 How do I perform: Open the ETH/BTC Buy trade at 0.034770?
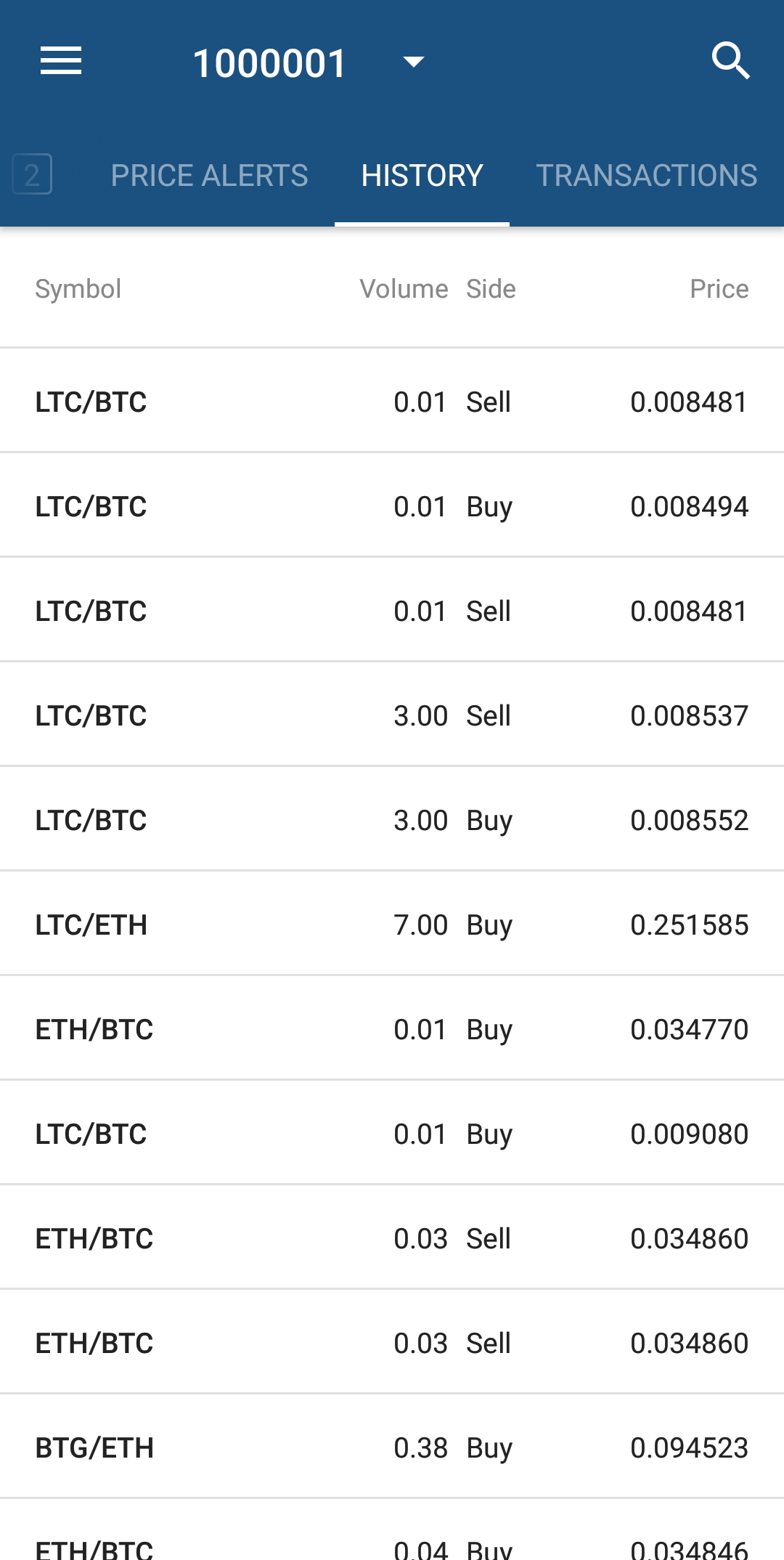coord(392,1029)
